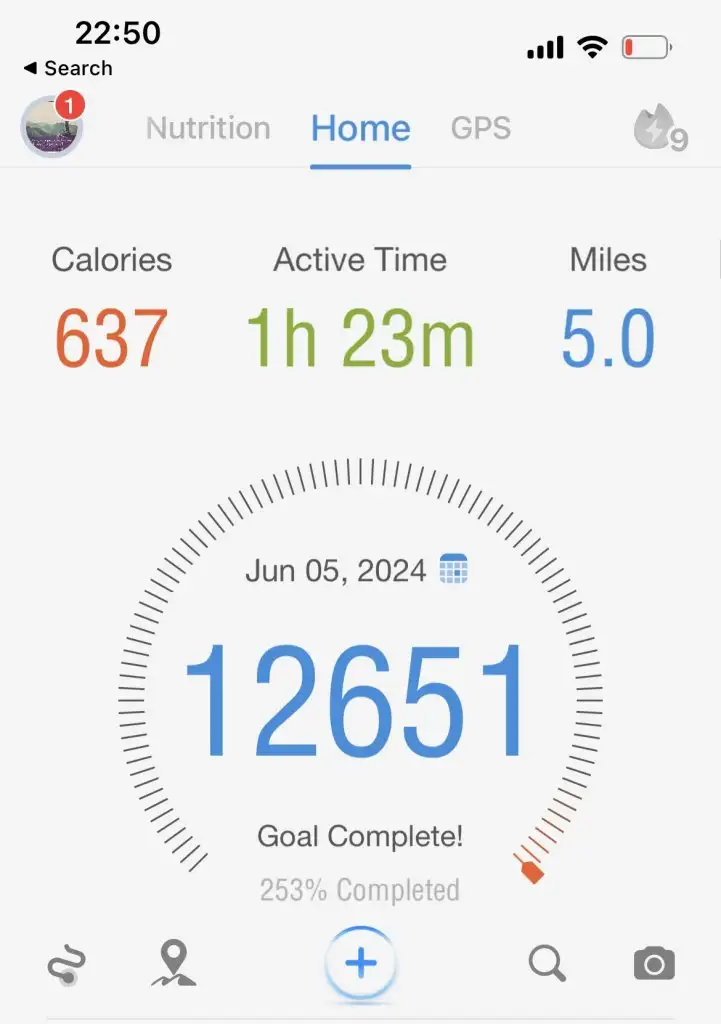Viewport: 721px width, 1024px height.
Task: Tap the blue plus button
Action: point(361,964)
